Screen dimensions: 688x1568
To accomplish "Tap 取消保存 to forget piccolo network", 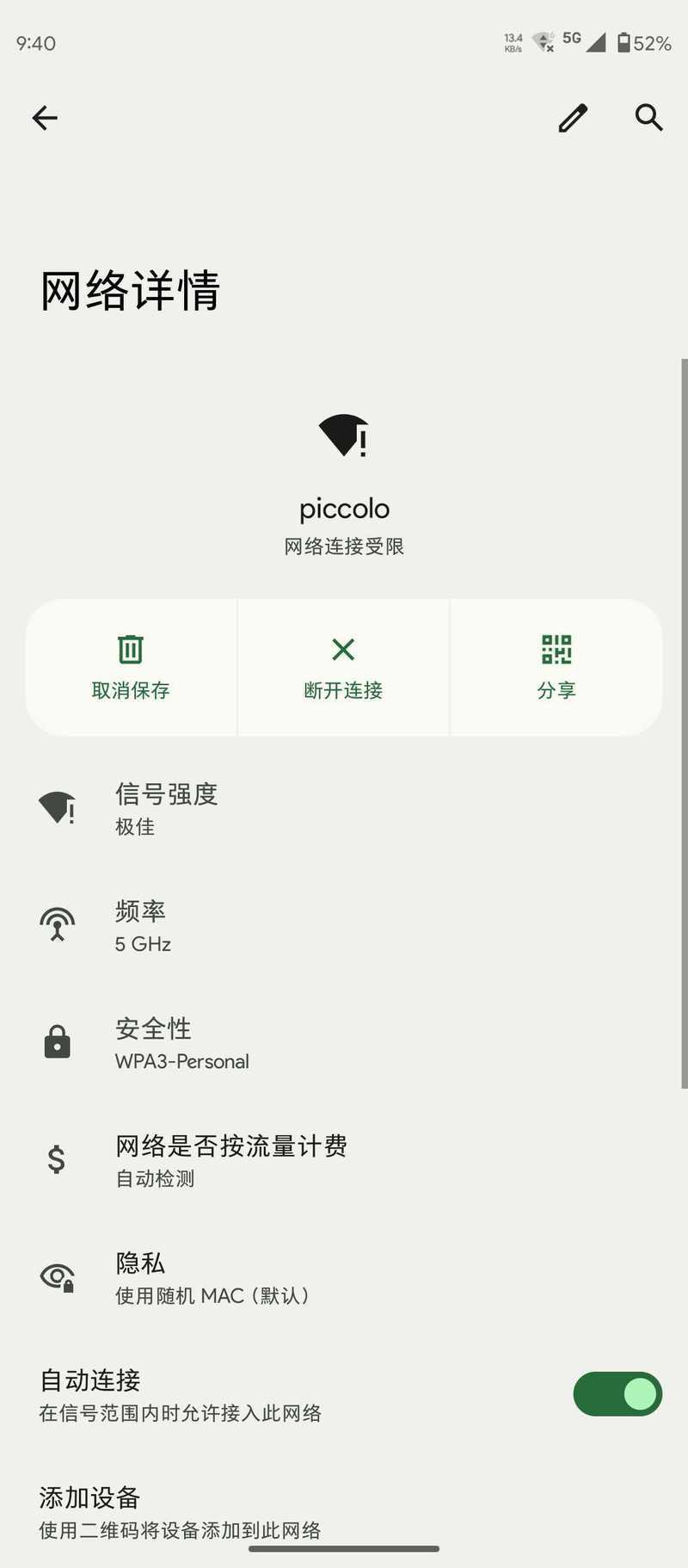I will point(131,668).
